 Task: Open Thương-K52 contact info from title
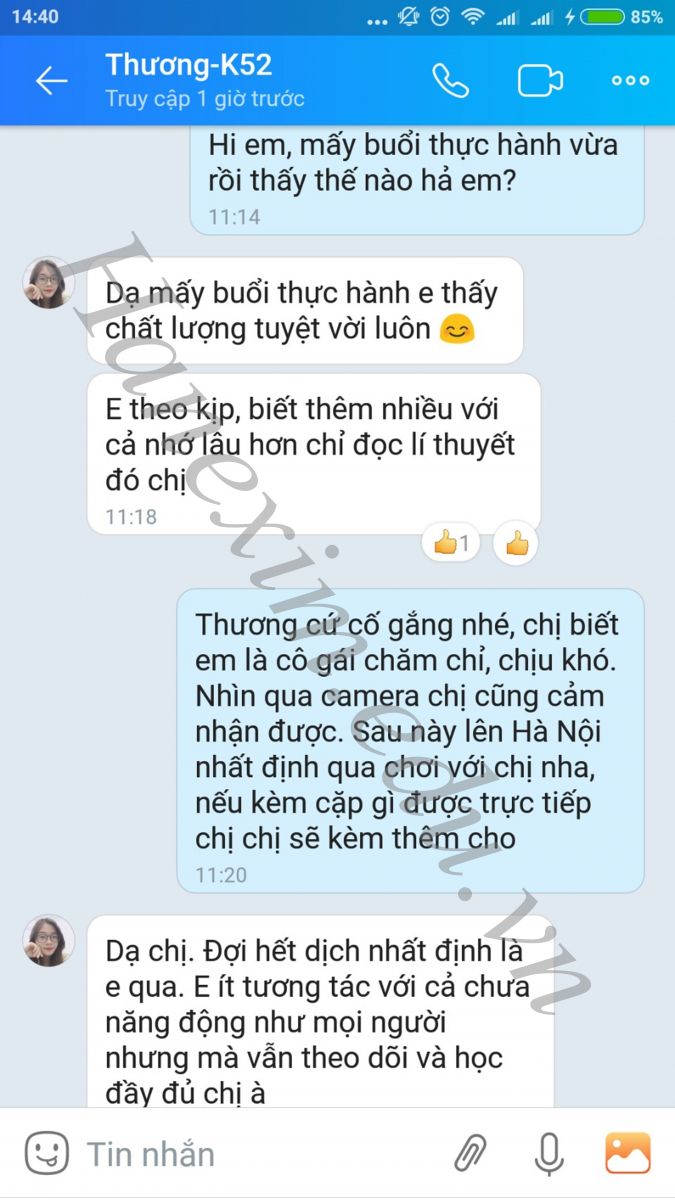(188, 66)
